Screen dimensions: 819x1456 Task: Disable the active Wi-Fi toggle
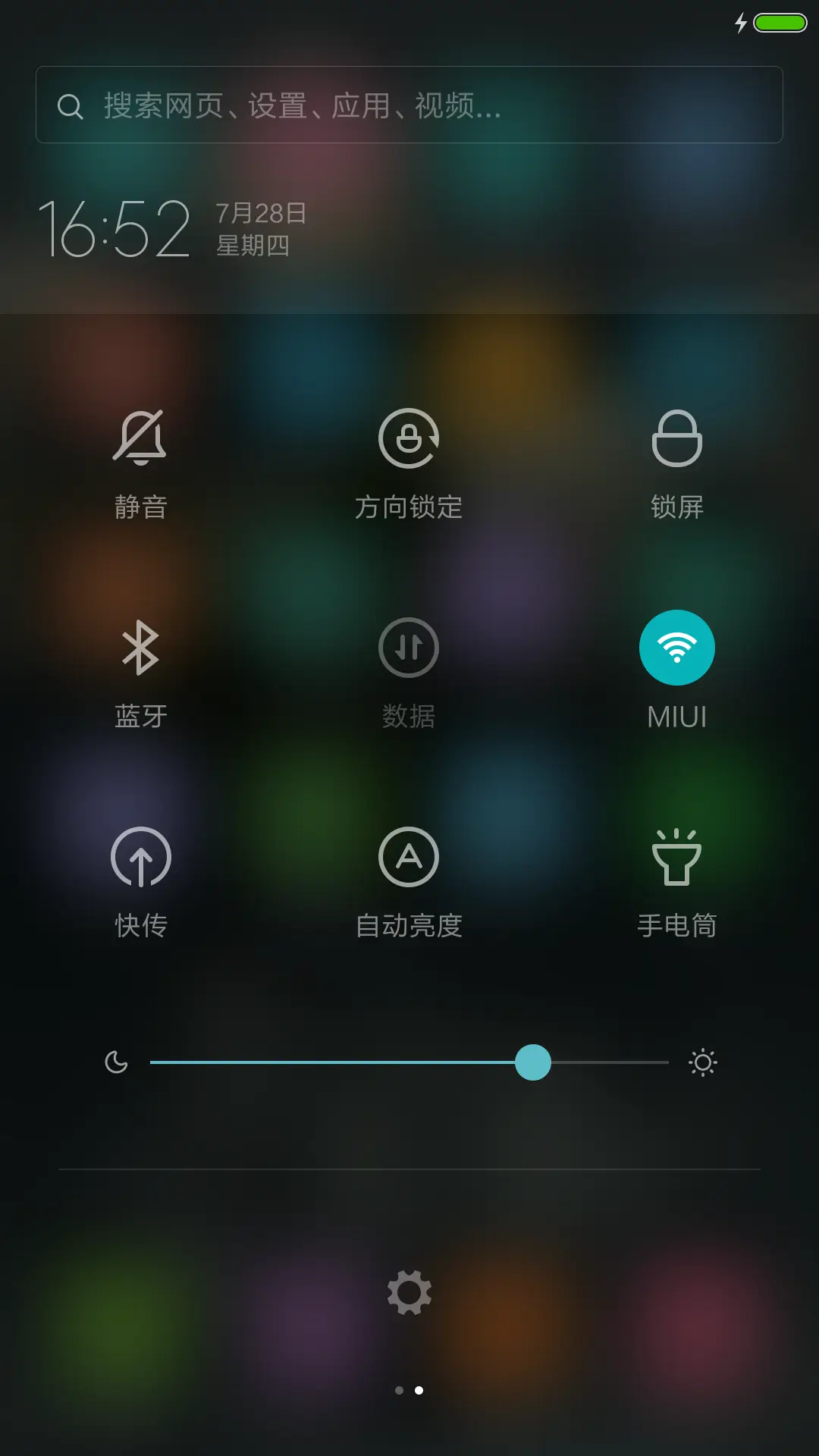point(677,648)
